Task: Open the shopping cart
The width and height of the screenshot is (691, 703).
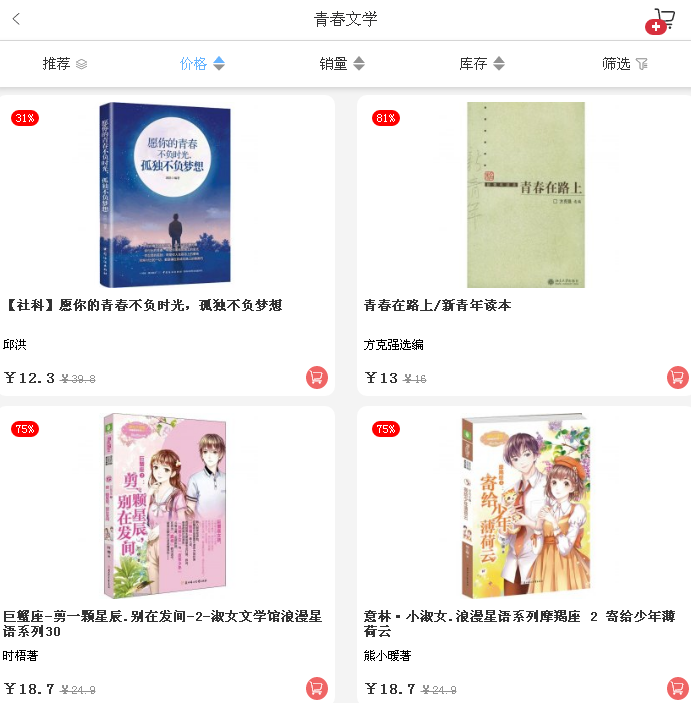Action: pos(661,20)
